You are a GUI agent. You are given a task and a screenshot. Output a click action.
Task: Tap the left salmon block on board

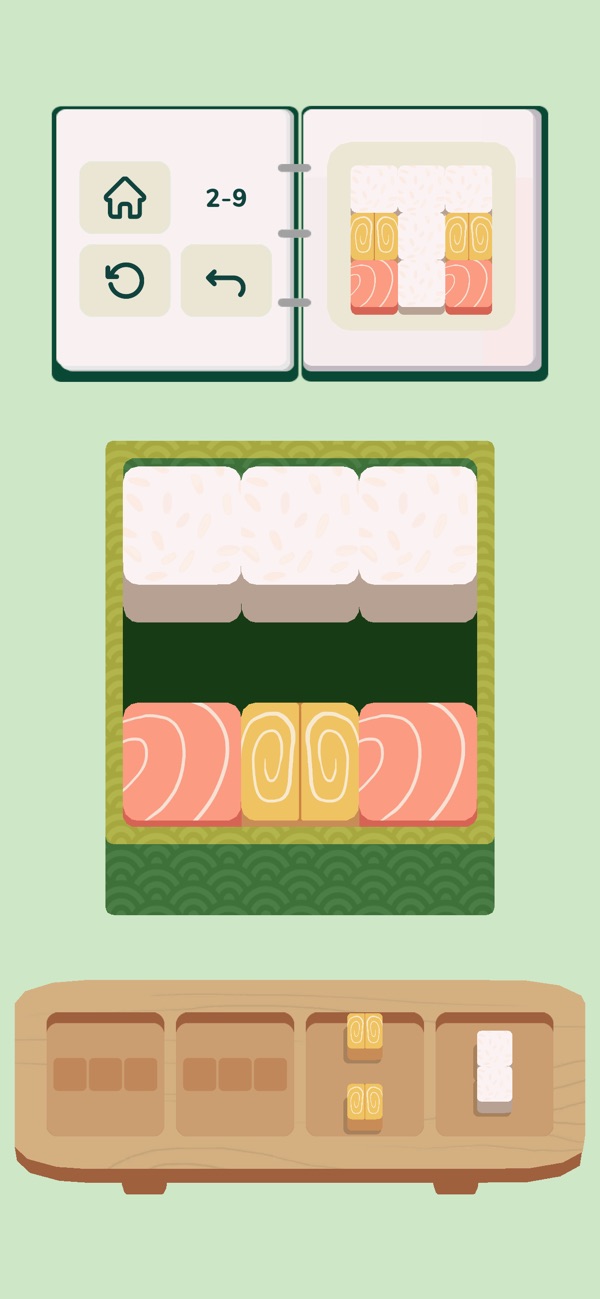(181, 762)
